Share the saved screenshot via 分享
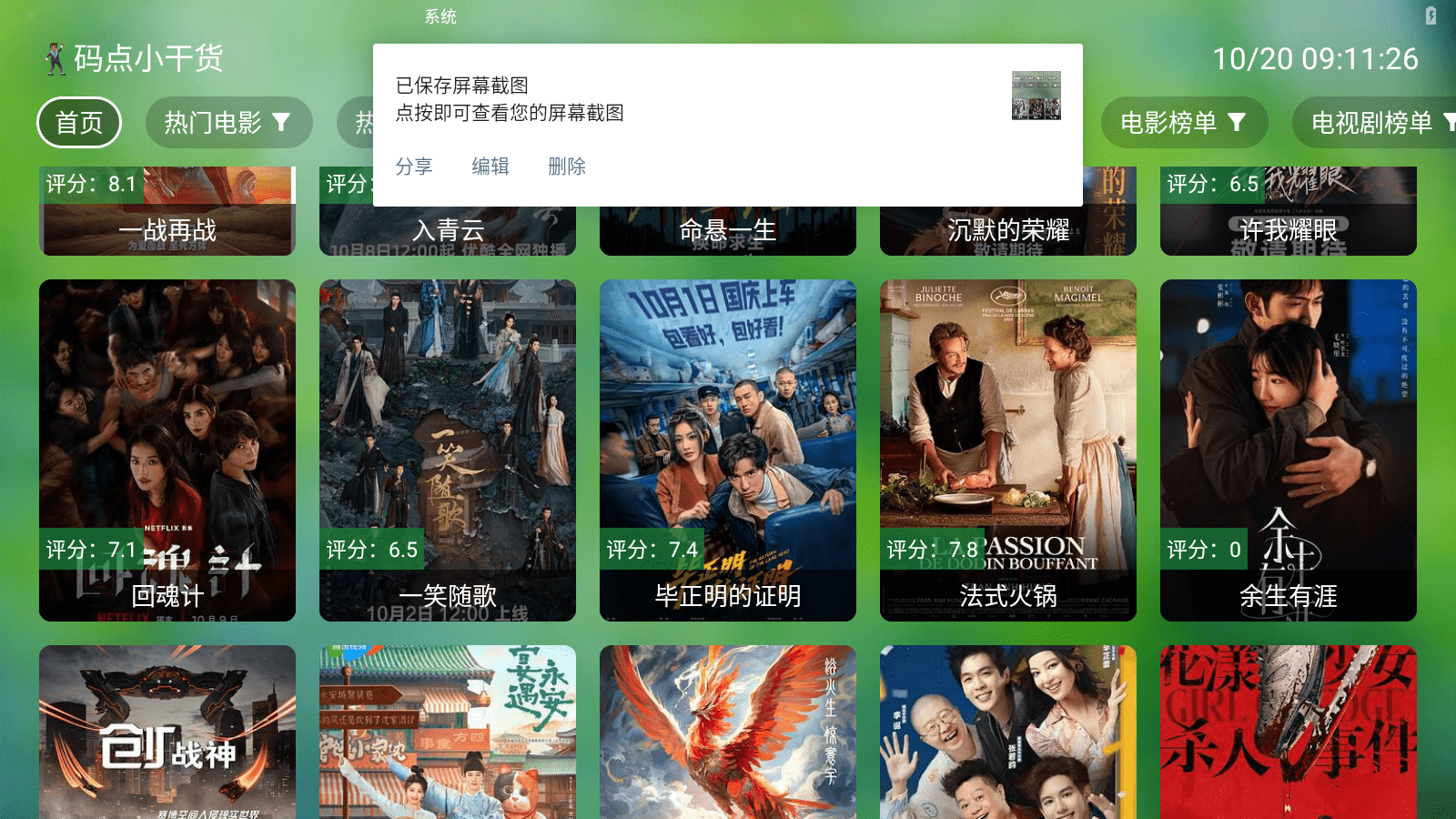 pos(414,167)
